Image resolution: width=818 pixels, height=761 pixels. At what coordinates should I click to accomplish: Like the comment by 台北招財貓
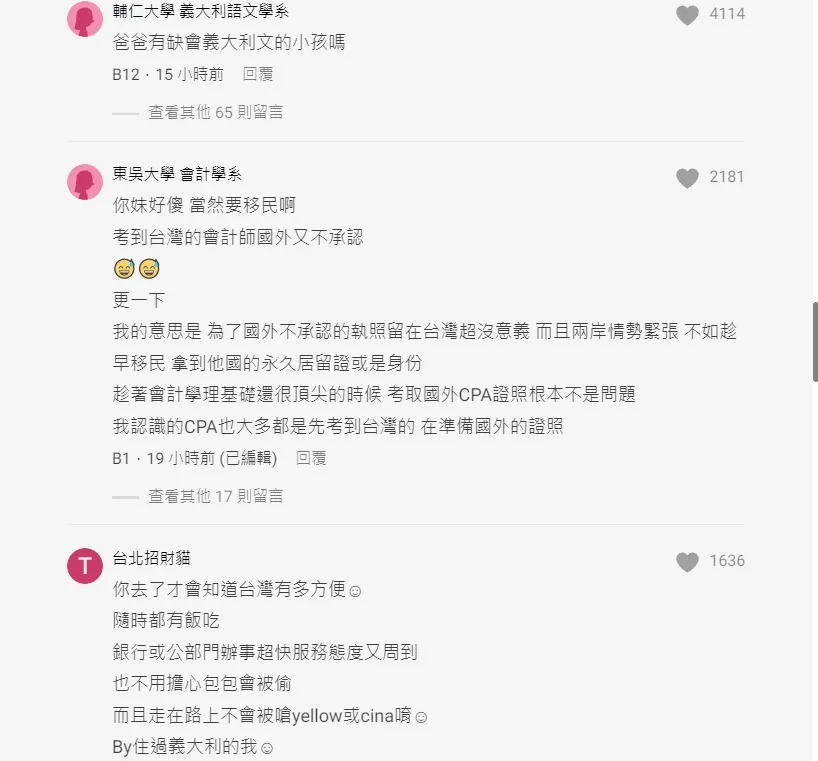tap(686, 562)
